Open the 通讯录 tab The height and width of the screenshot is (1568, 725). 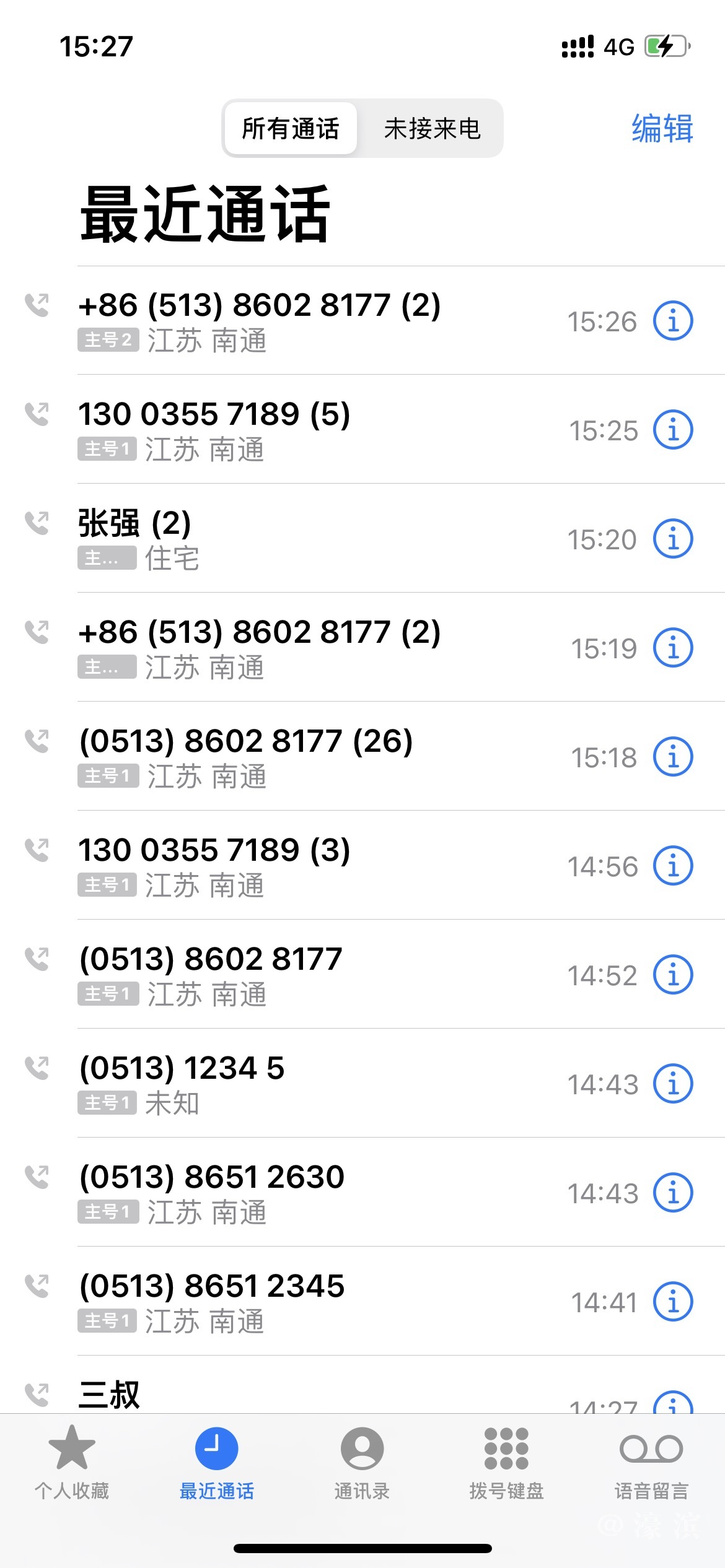pyautogui.click(x=362, y=1463)
